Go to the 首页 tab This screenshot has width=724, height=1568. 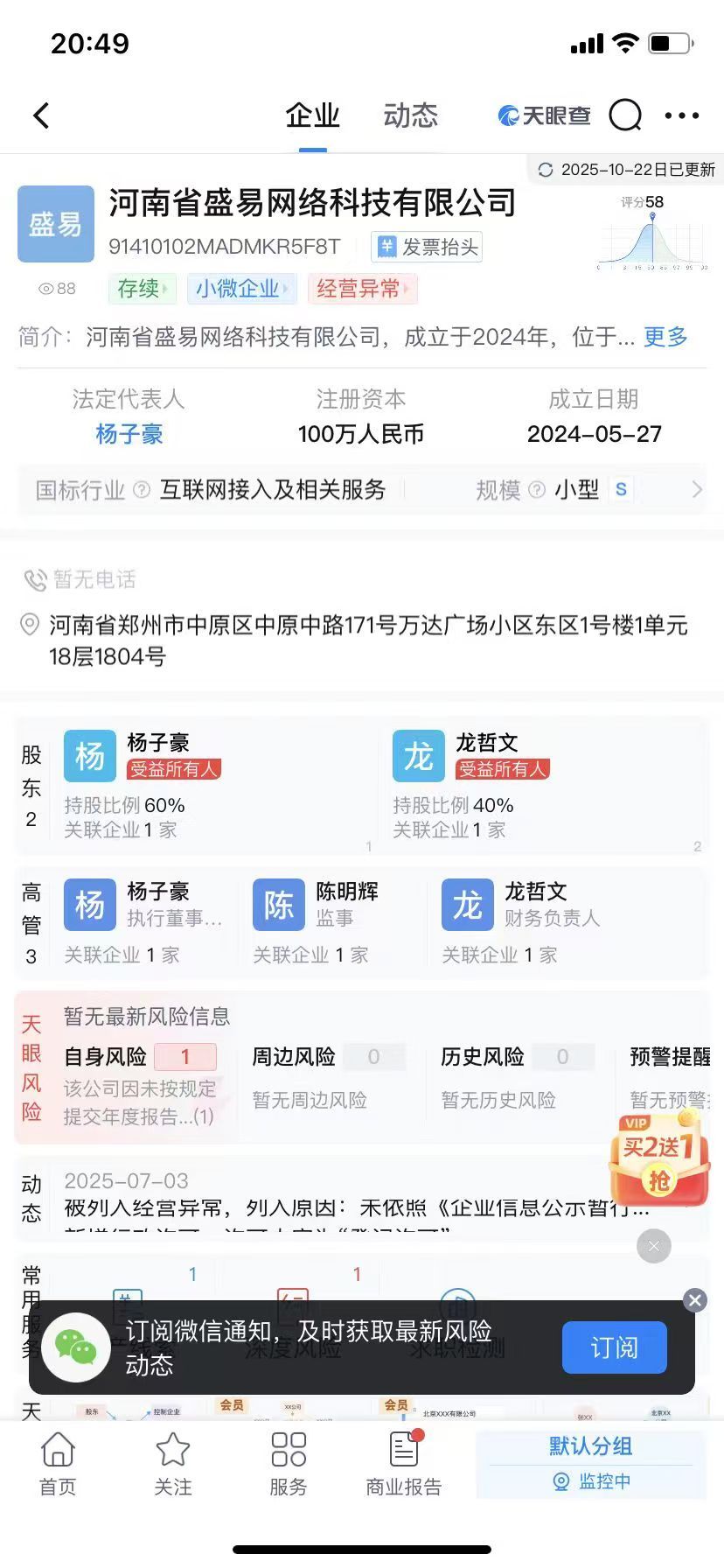(x=58, y=1464)
